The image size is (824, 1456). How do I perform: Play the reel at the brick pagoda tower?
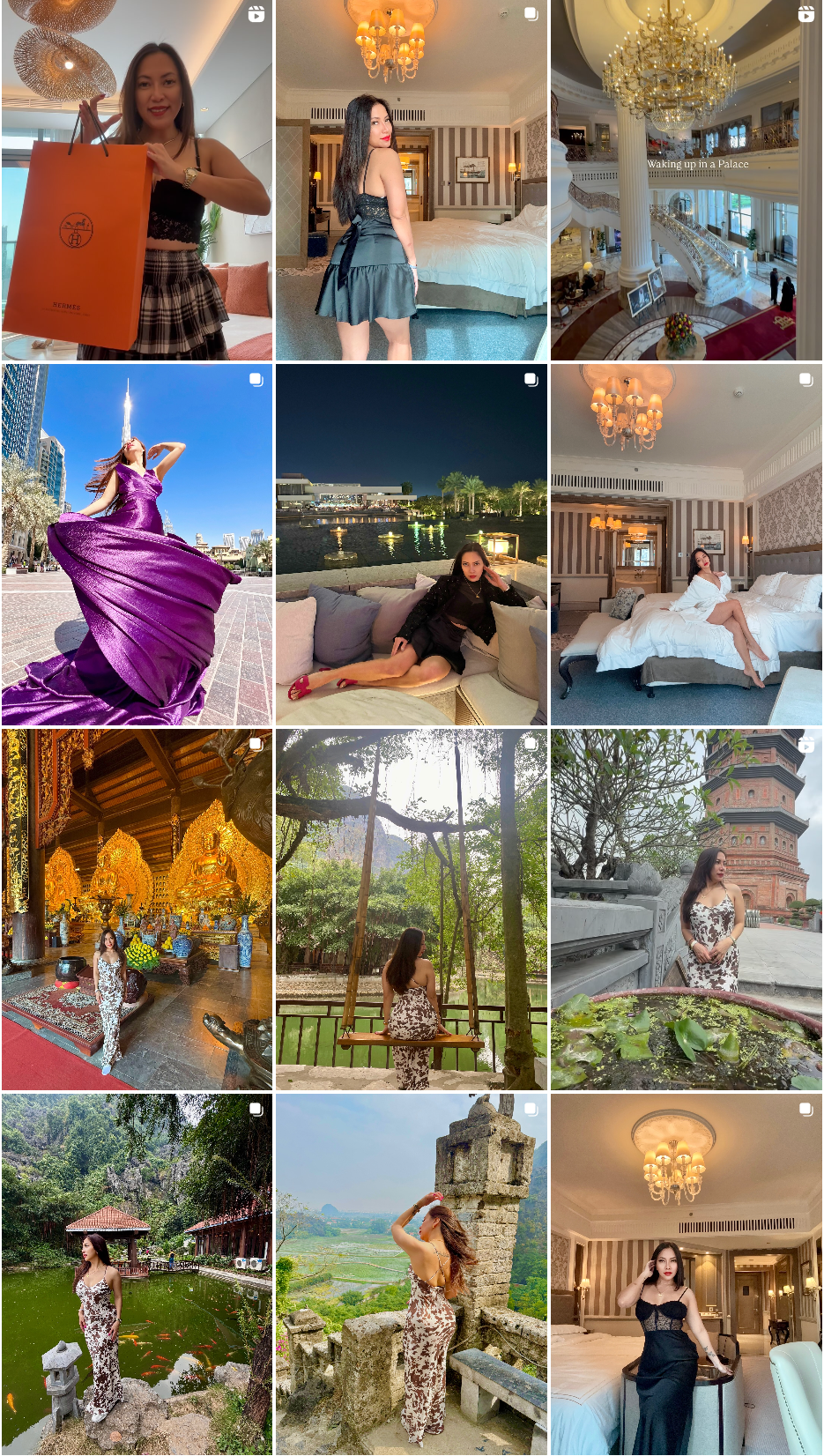pyautogui.click(x=686, y=910)
